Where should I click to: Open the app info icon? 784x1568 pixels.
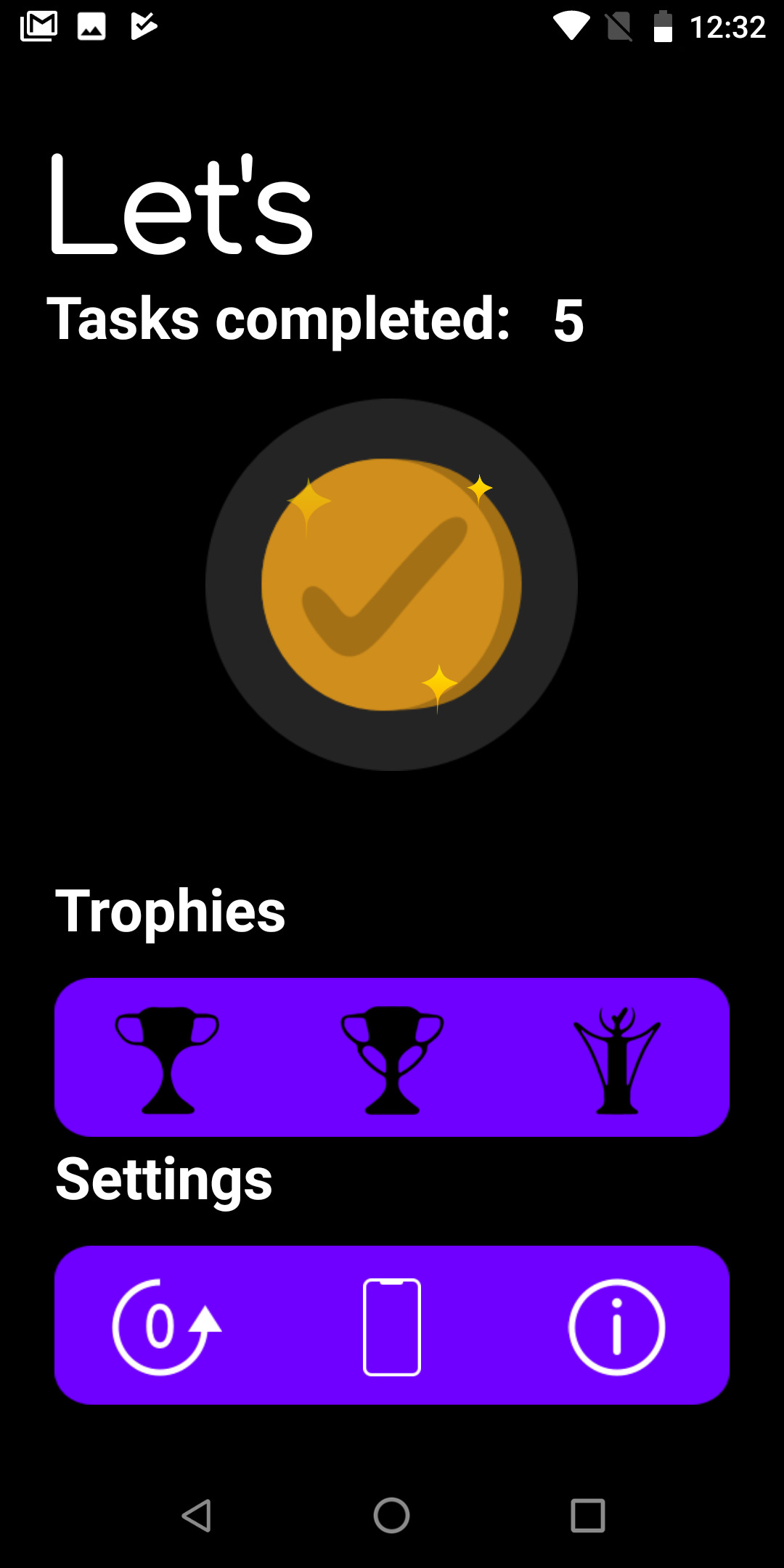[617, 1327]
